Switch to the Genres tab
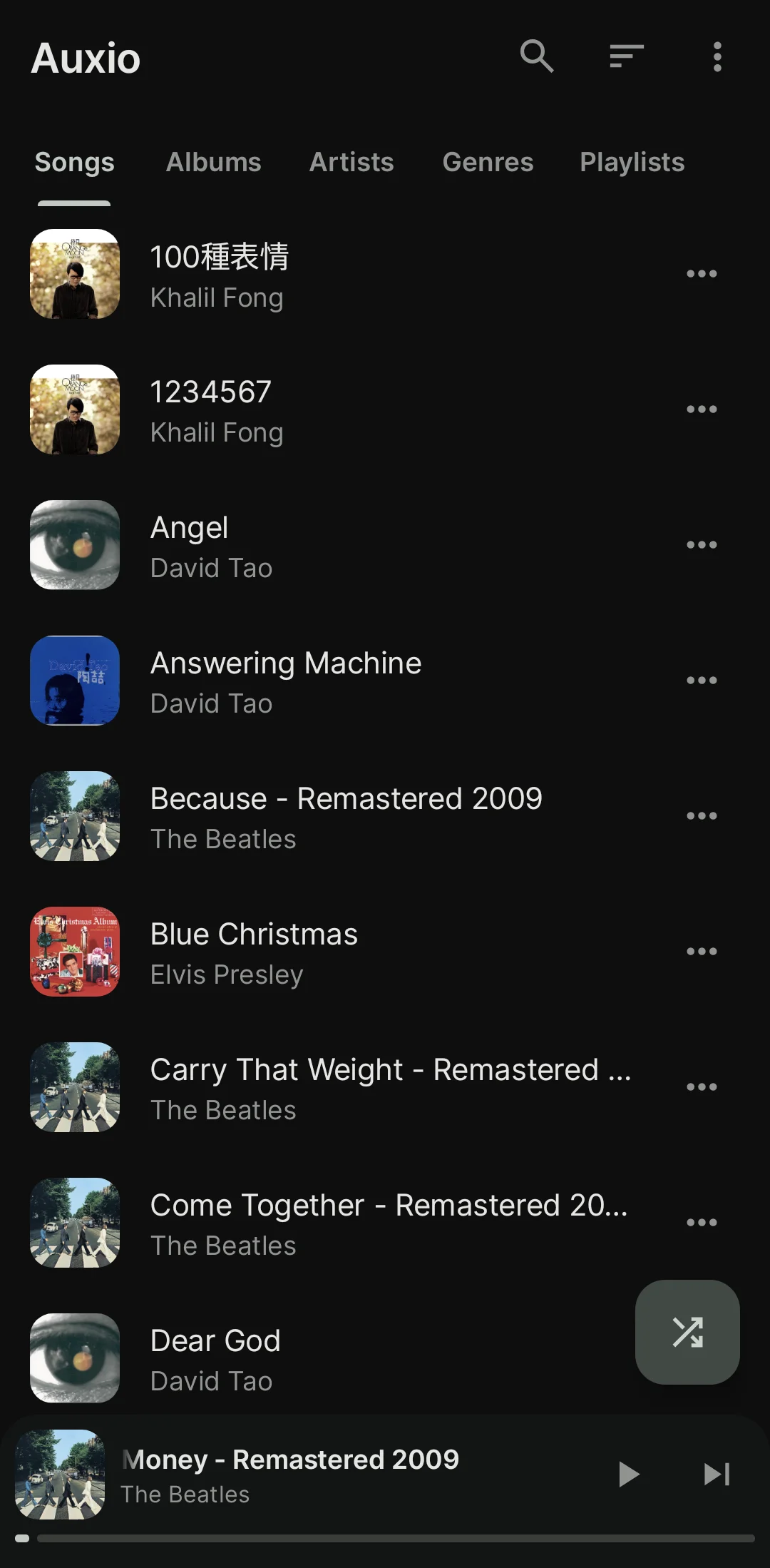The width and height of the screenshot is (770, 1568). [488, 163]
